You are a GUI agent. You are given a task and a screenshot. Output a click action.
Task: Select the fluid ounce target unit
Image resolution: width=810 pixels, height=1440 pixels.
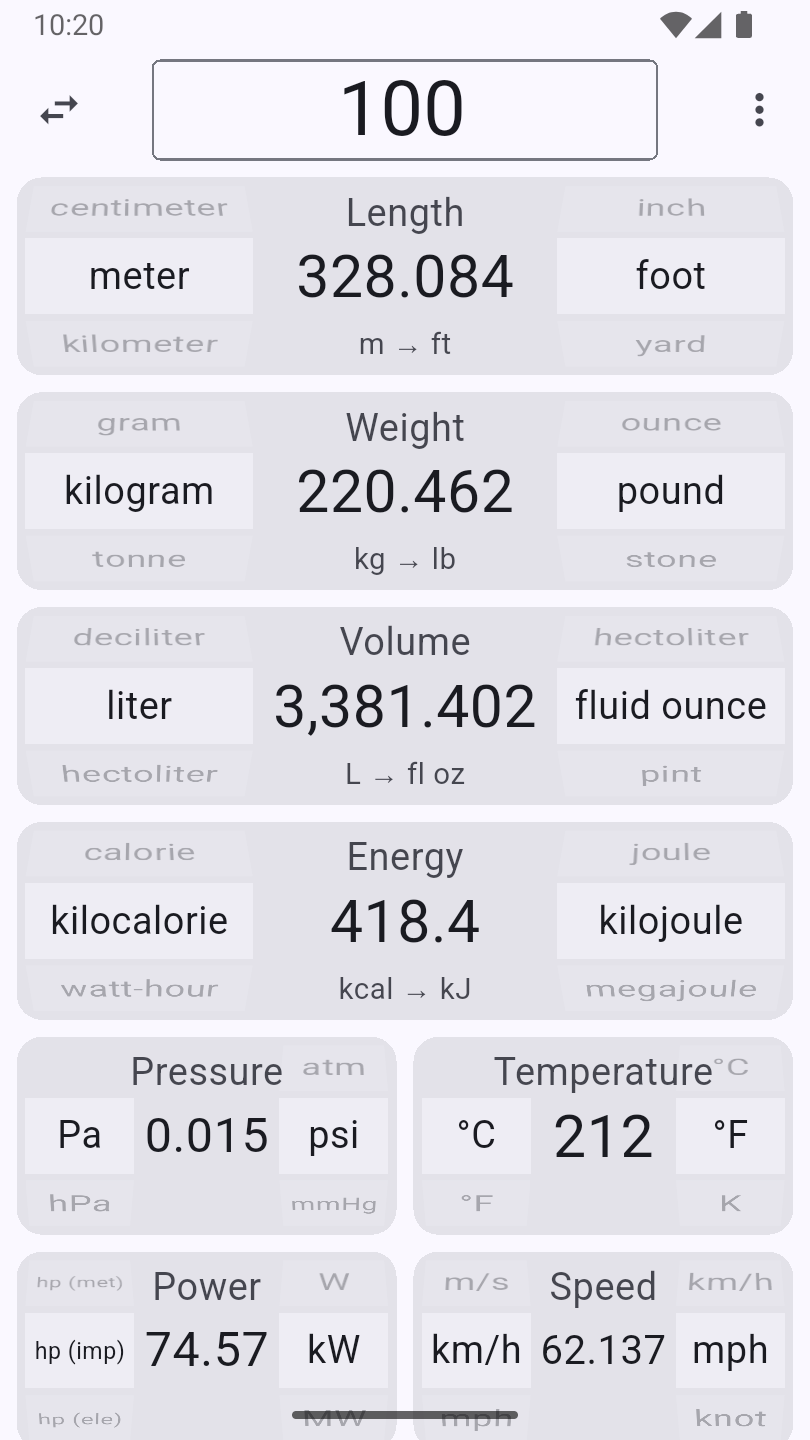(x=670, y=706)
